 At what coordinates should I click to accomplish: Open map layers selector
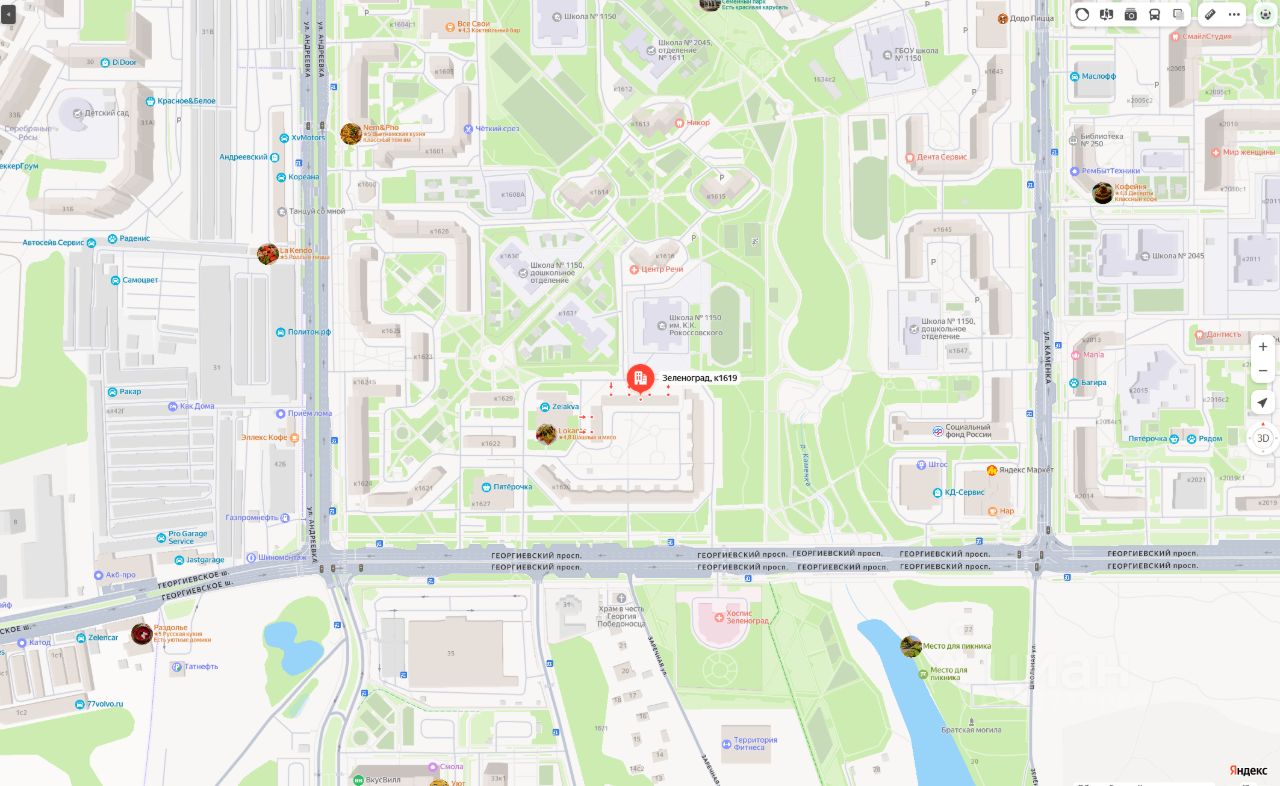tap(1179, 15)
